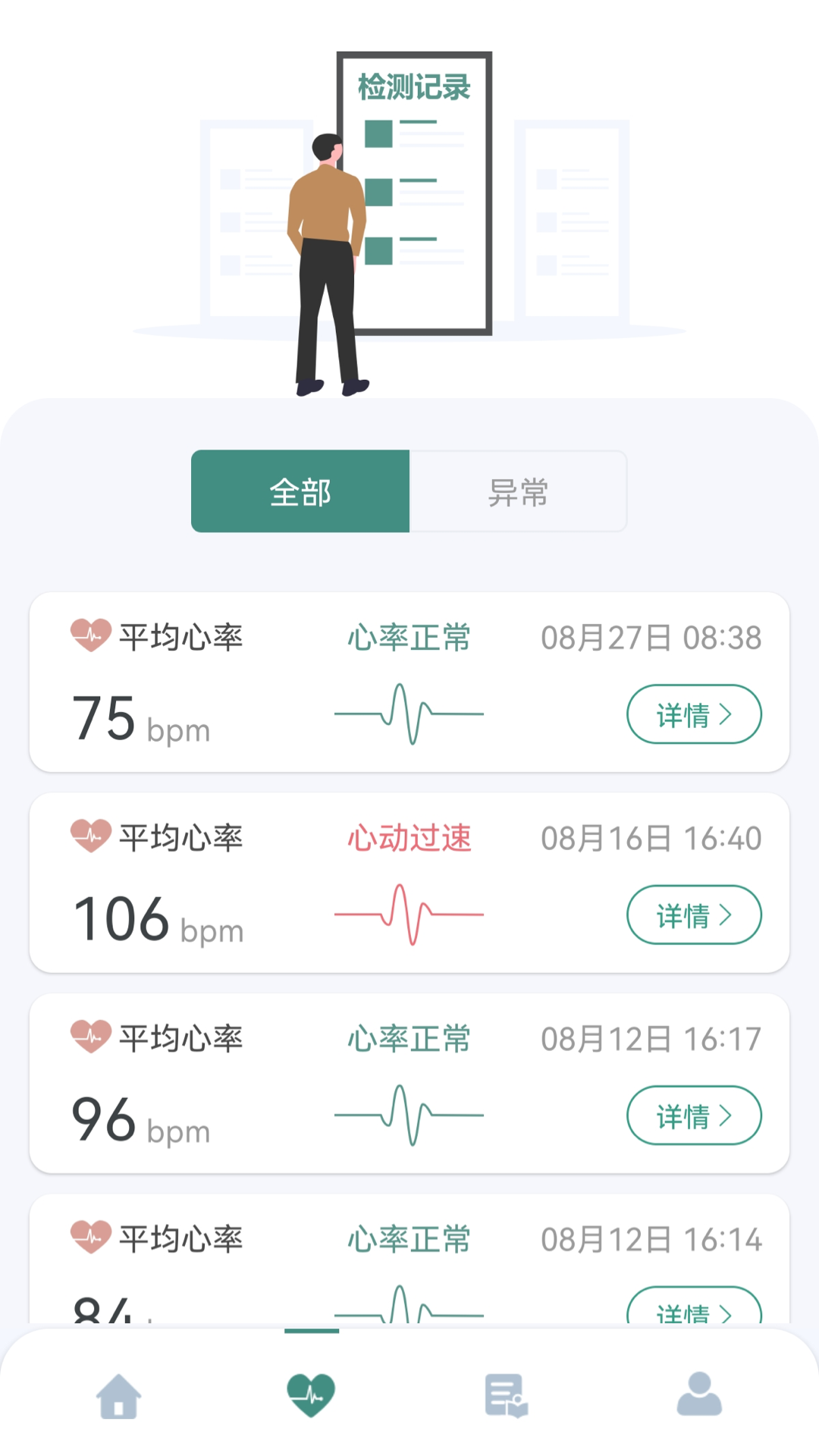This screenshot has height=1456, width=819.
Task: View 详情 of the 08月12日 16:17 record
Action: tap(693, 1116)
